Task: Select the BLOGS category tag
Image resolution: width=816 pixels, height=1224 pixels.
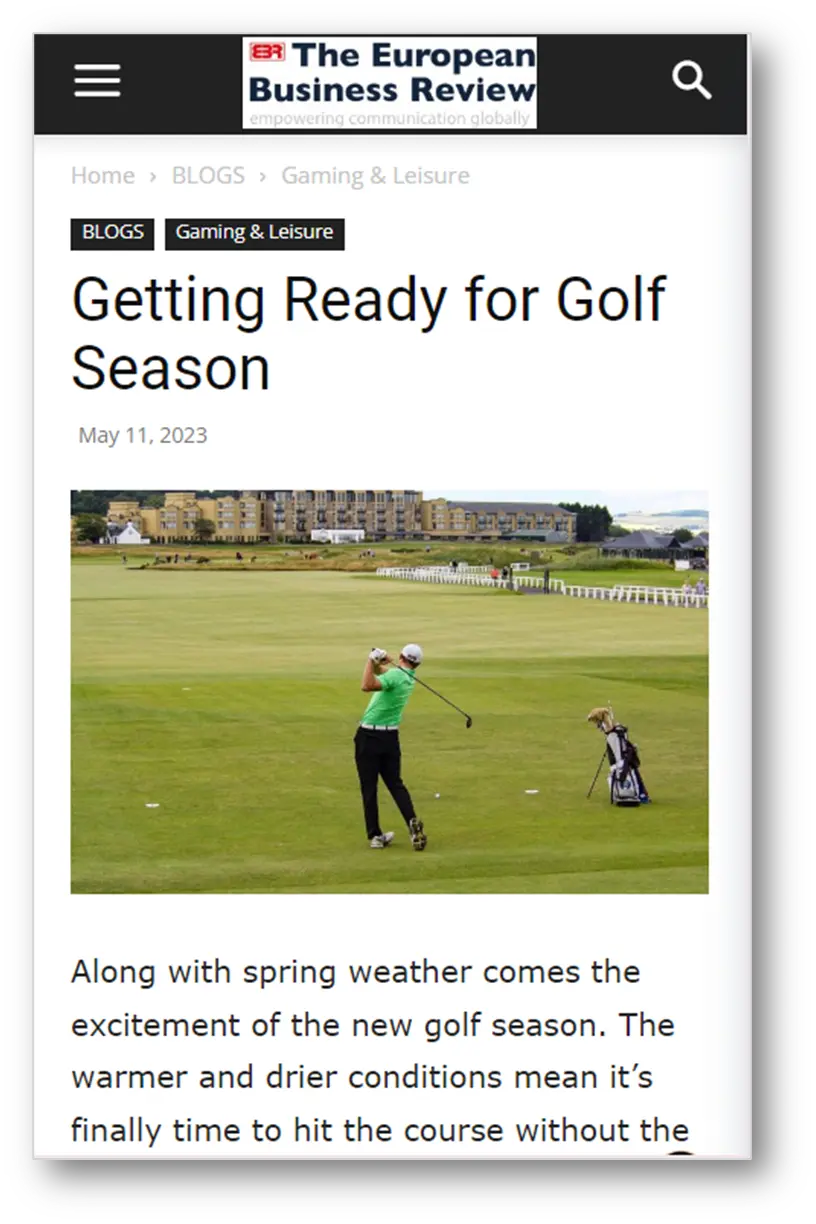Action: click(x=112, y=233)
